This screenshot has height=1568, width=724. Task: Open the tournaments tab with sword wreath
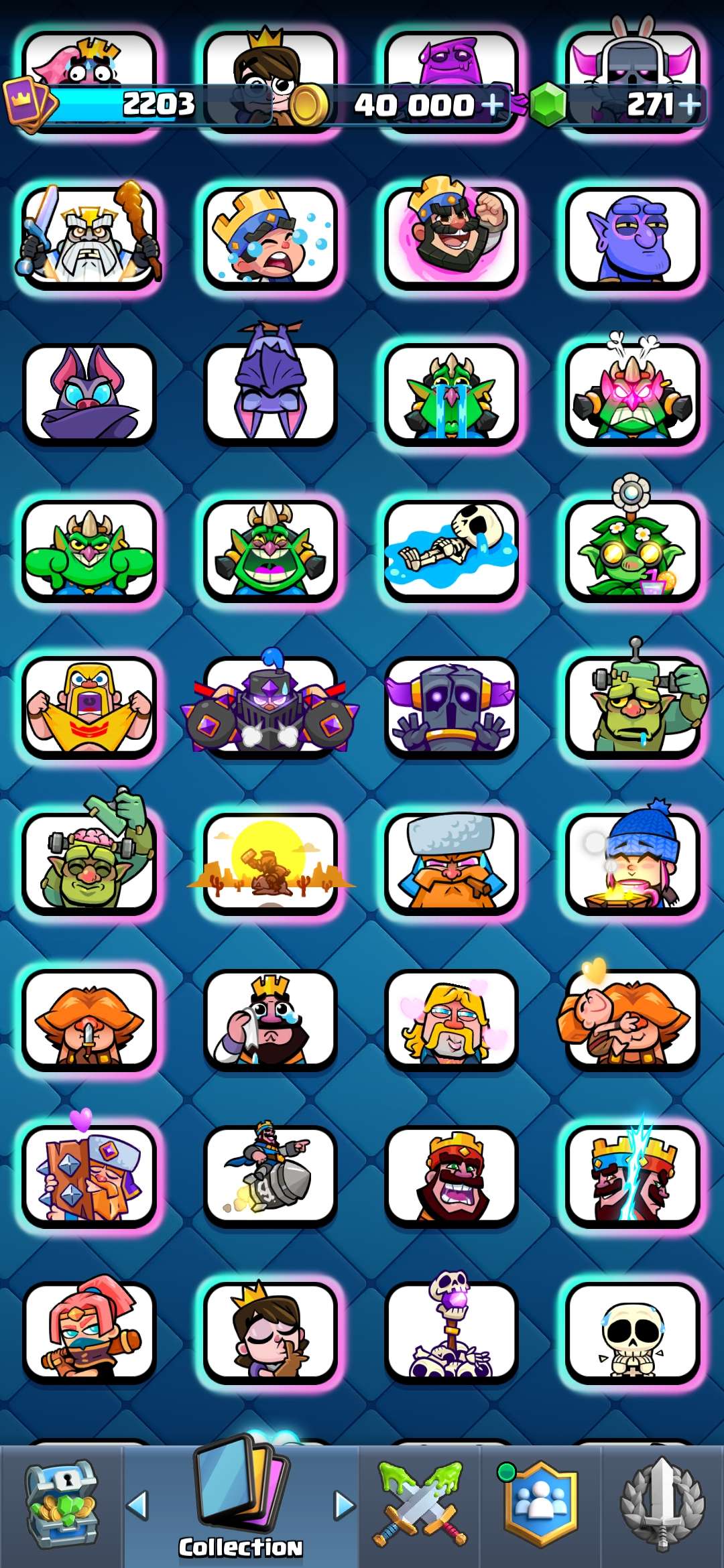pos(662,1505)
